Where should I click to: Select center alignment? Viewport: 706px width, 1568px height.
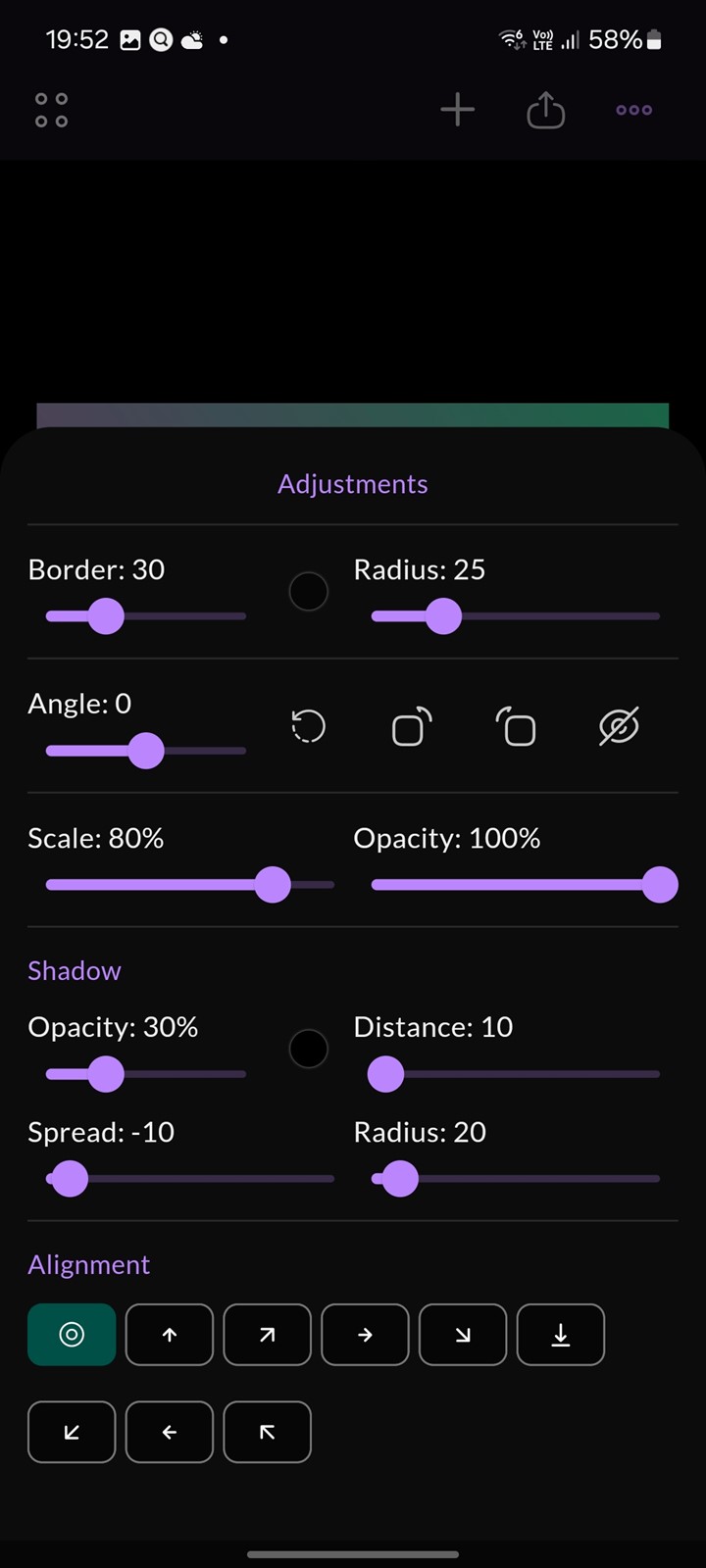coord(72,1335)
